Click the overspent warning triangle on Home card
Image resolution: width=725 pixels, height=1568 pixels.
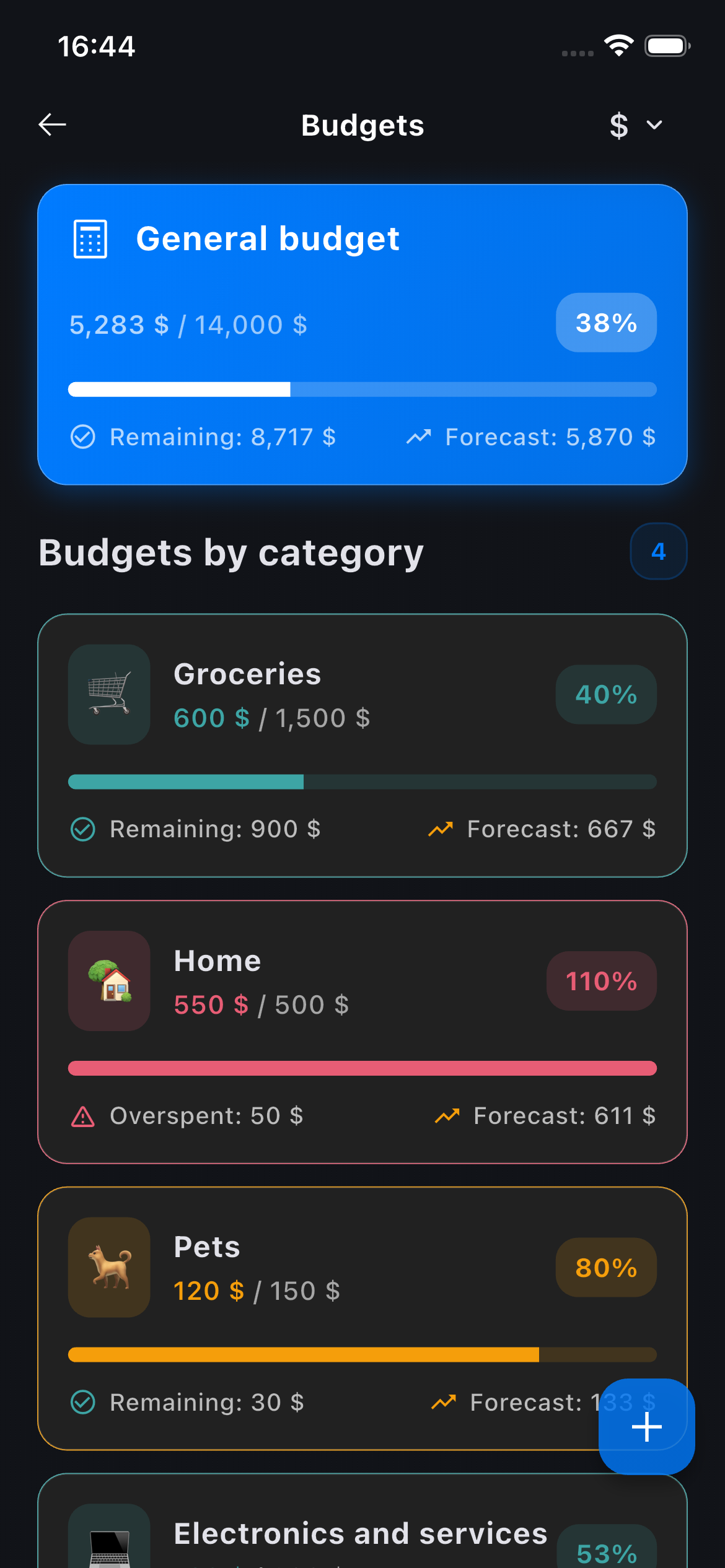(82, 1115)
